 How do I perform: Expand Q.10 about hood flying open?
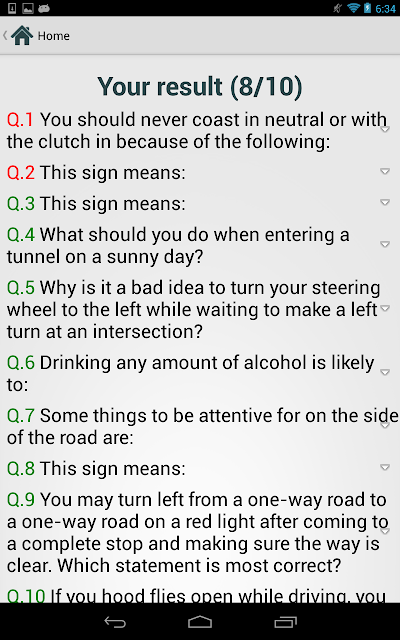pyautogui.click(x=196, y=595)
